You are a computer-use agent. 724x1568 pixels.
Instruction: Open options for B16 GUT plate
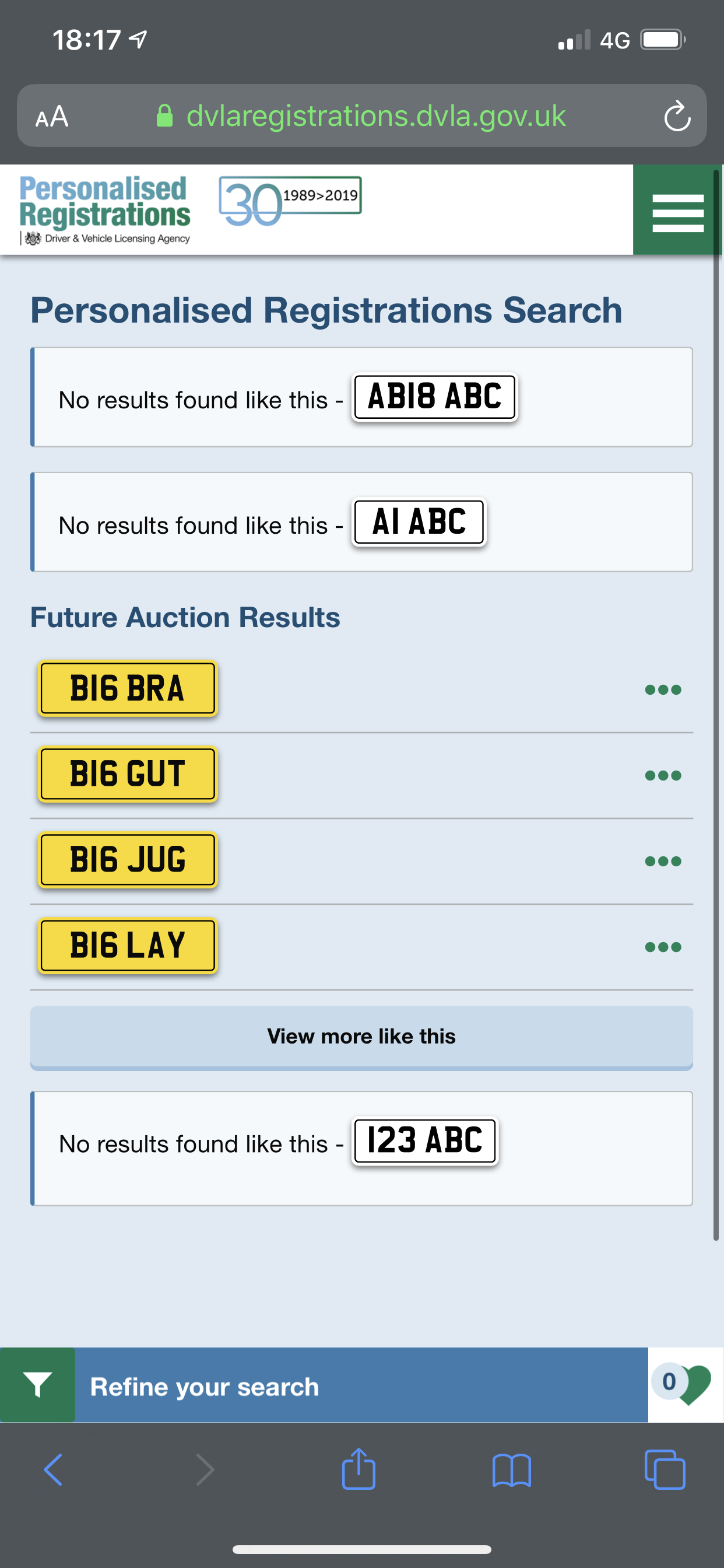click(x=663, y=775)
